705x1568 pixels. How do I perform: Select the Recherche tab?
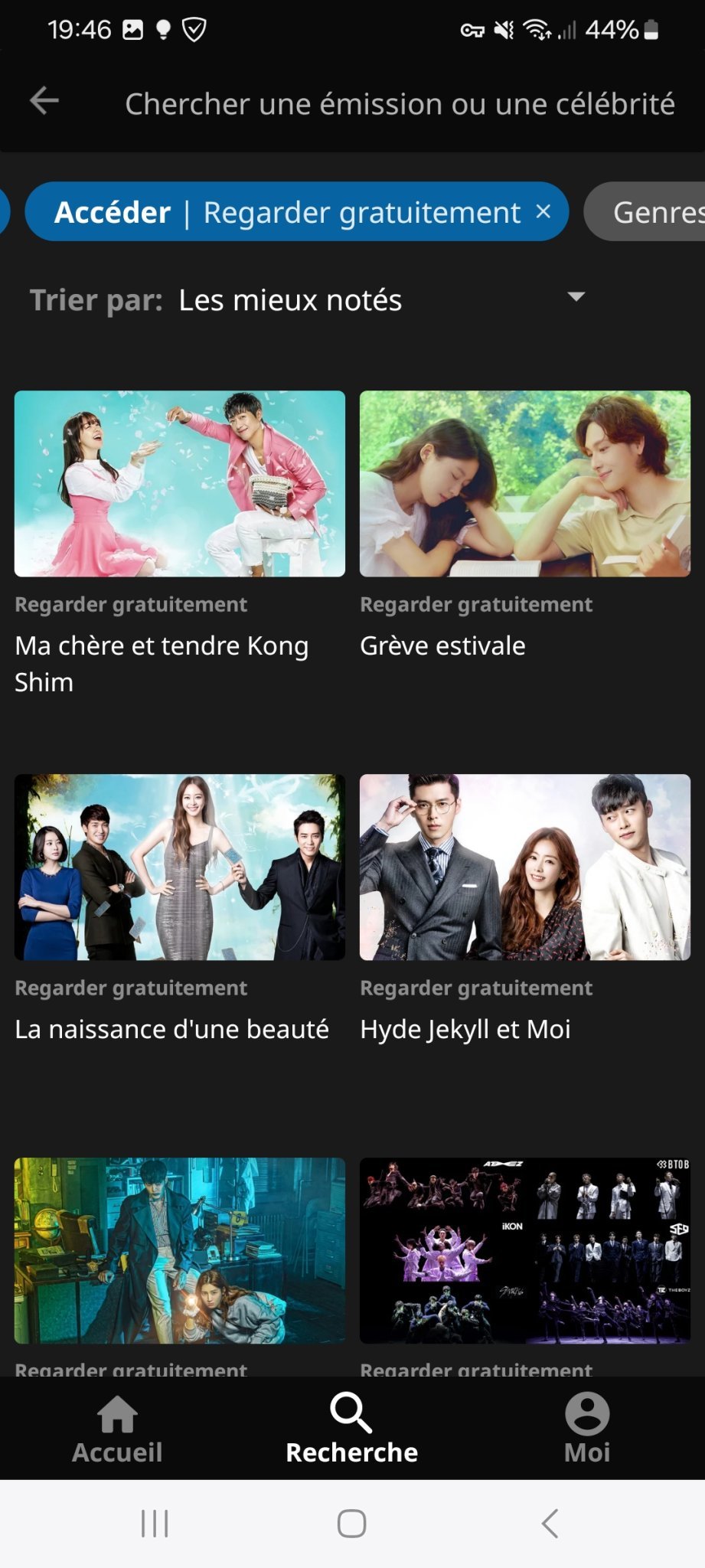[x=351, y=1429]
